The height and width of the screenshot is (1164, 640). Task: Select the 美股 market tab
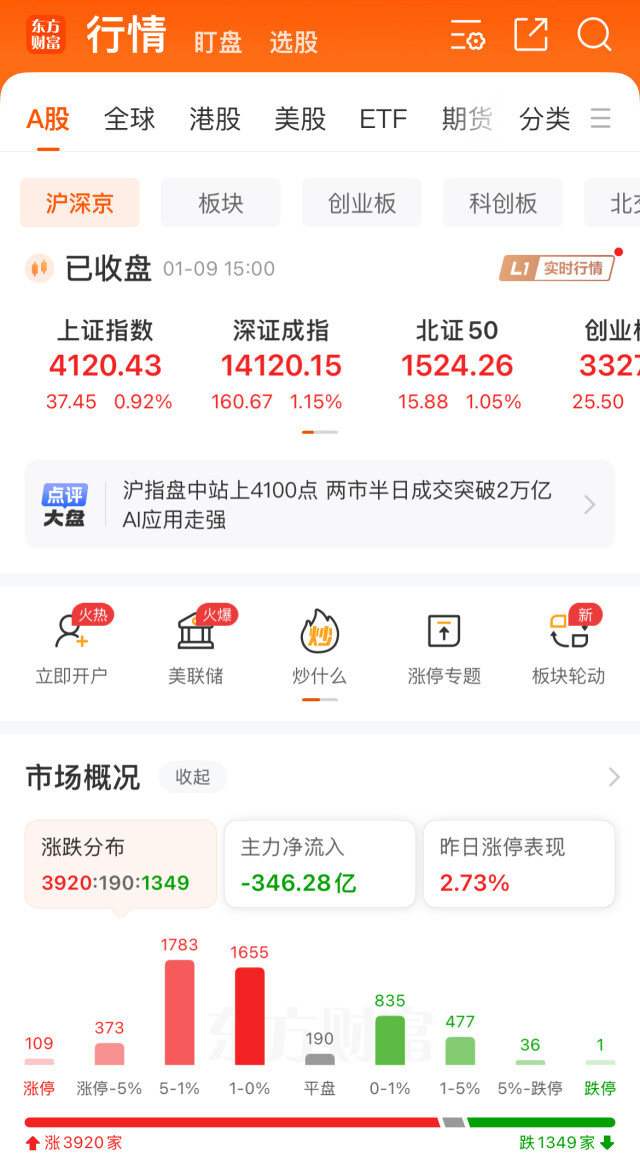click(300, 119)
